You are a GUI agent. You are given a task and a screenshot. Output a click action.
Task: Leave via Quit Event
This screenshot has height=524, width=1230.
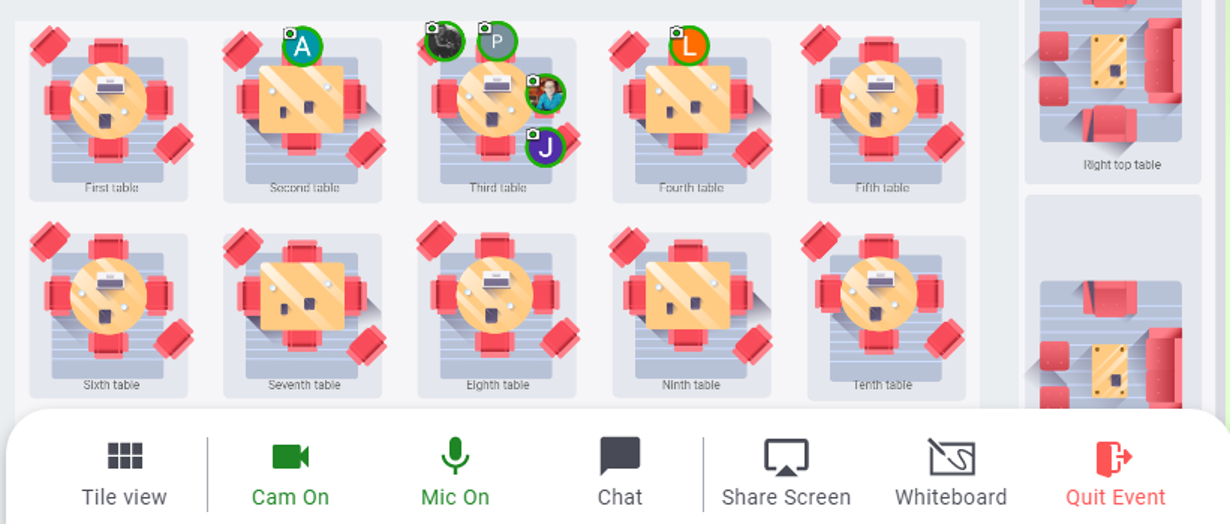point(1115,474)
